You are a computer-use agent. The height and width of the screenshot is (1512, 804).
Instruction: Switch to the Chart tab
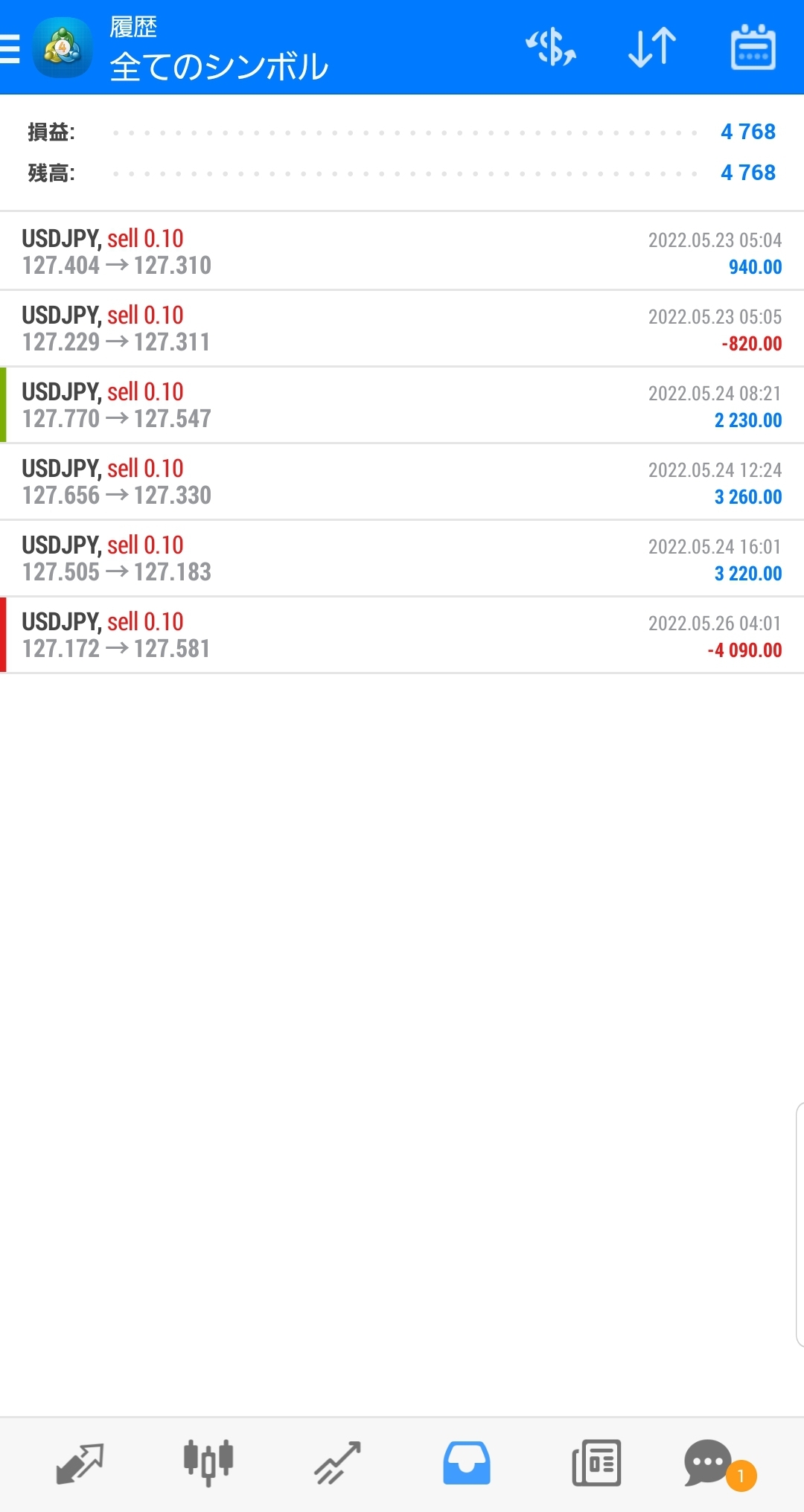click(208, 1463)
